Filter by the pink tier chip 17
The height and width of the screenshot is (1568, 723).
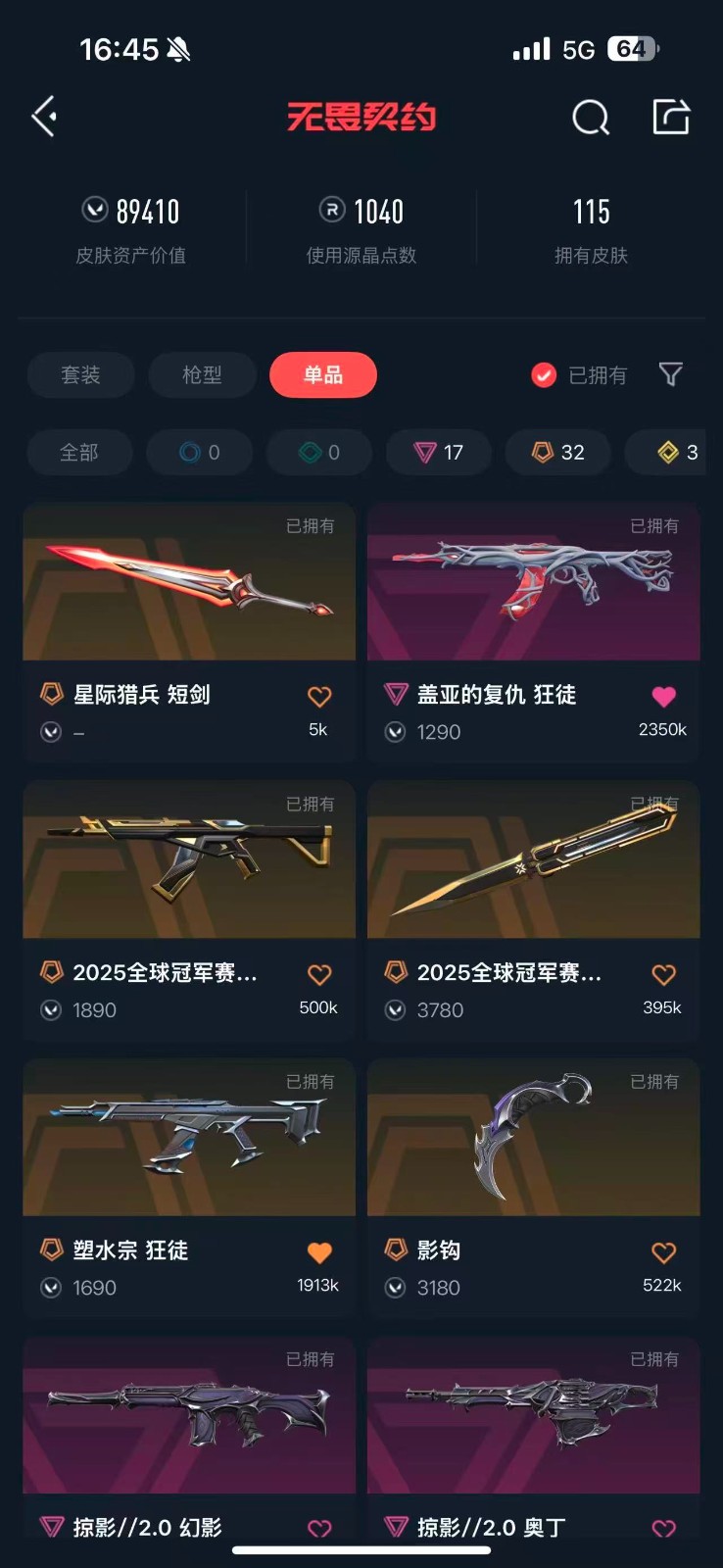tap(439, 453)
